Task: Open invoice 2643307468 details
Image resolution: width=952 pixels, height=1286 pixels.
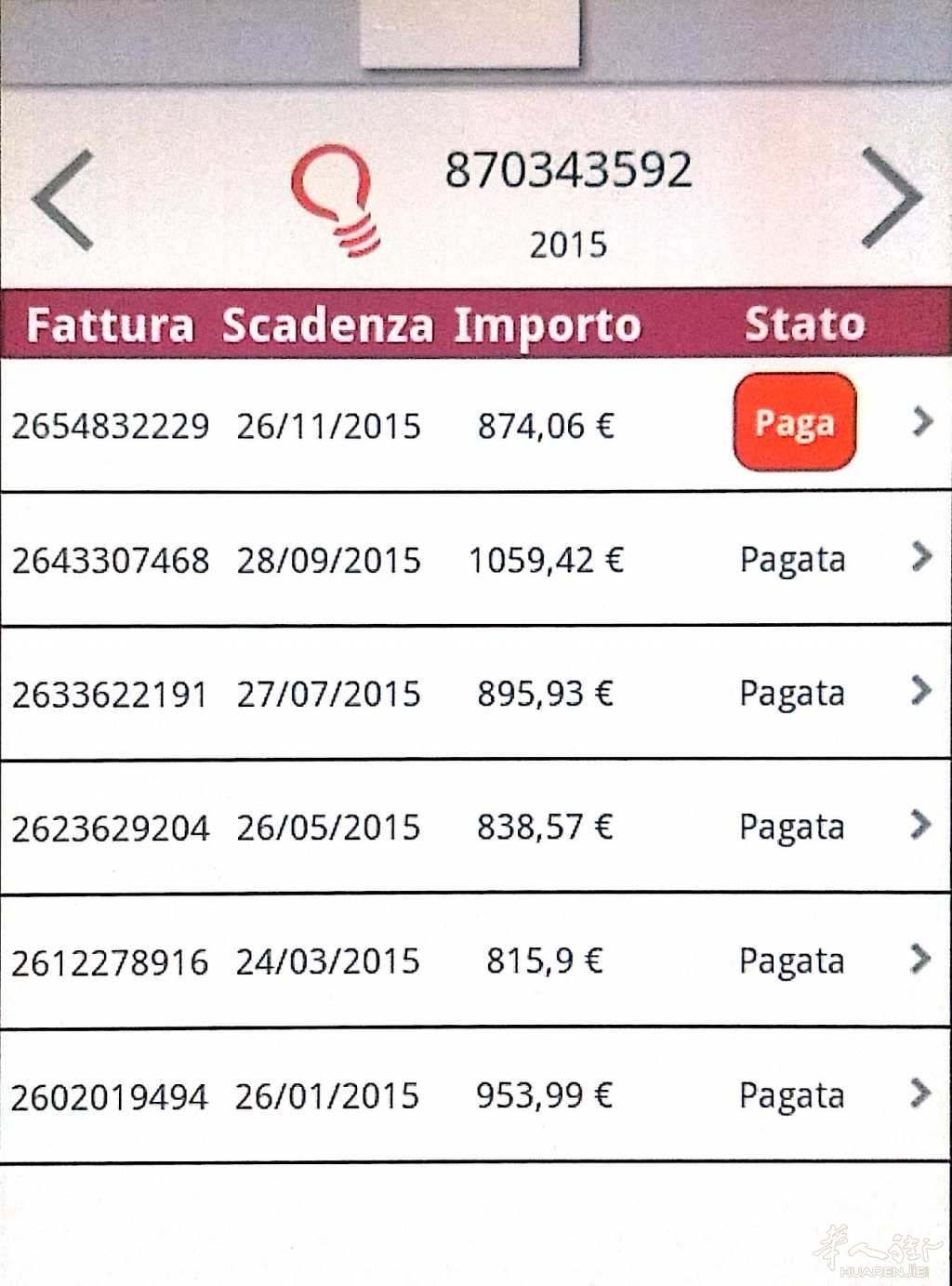Action: pos(921,556)
